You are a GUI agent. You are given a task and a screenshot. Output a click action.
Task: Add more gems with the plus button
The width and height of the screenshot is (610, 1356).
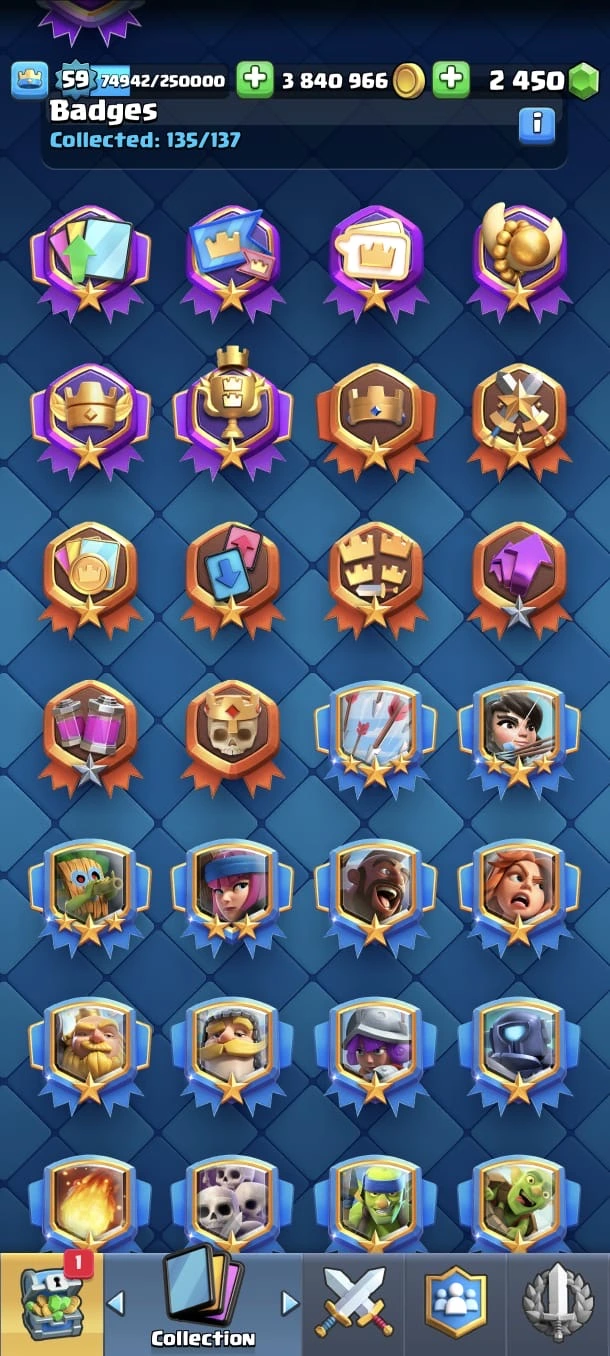pyautogui.click(x=451, y=80)
